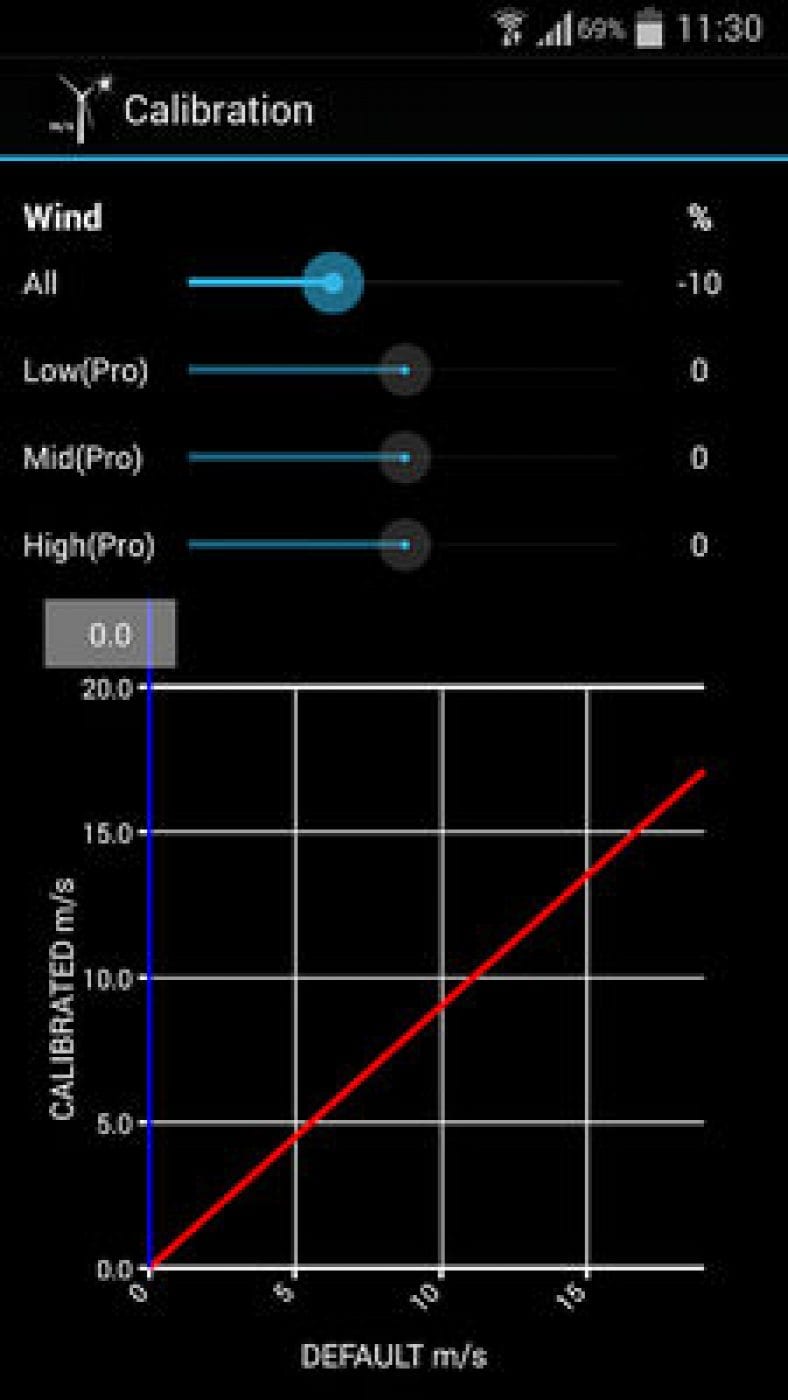Select the All calibration row
The width and height of the screenshot is (788, 1400).
click(40, 283)
